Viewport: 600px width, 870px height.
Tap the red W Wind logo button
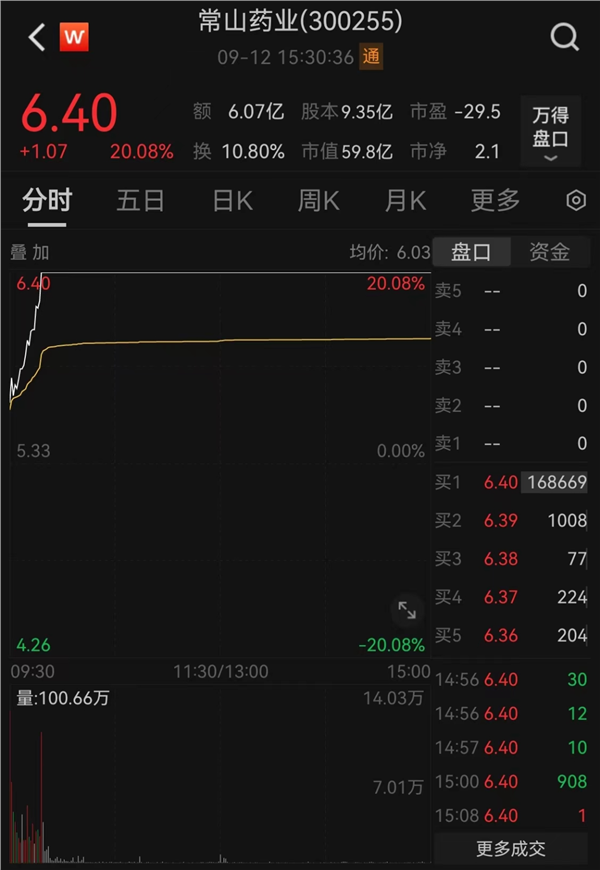click(74, 38)
